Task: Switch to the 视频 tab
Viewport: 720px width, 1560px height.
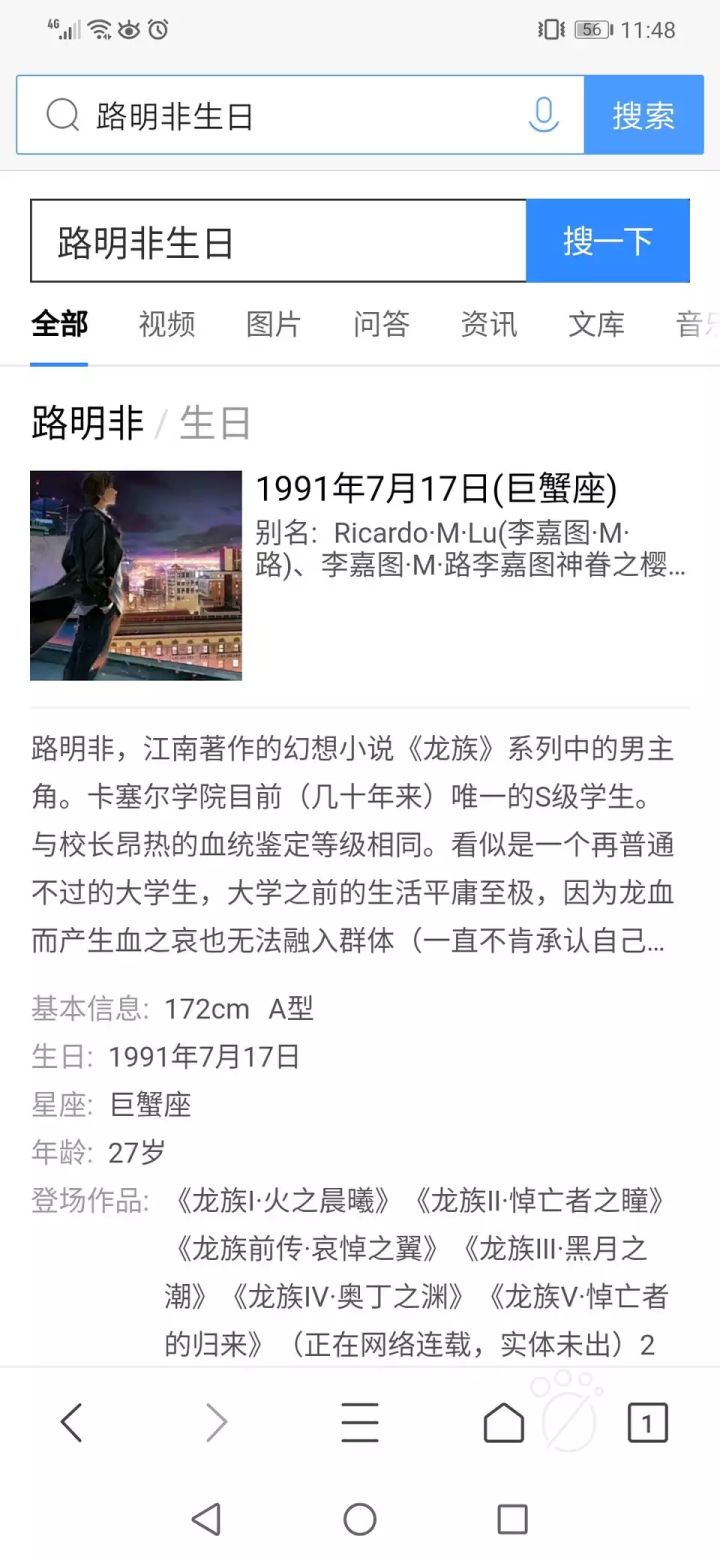Action: [x=167, y=324]
